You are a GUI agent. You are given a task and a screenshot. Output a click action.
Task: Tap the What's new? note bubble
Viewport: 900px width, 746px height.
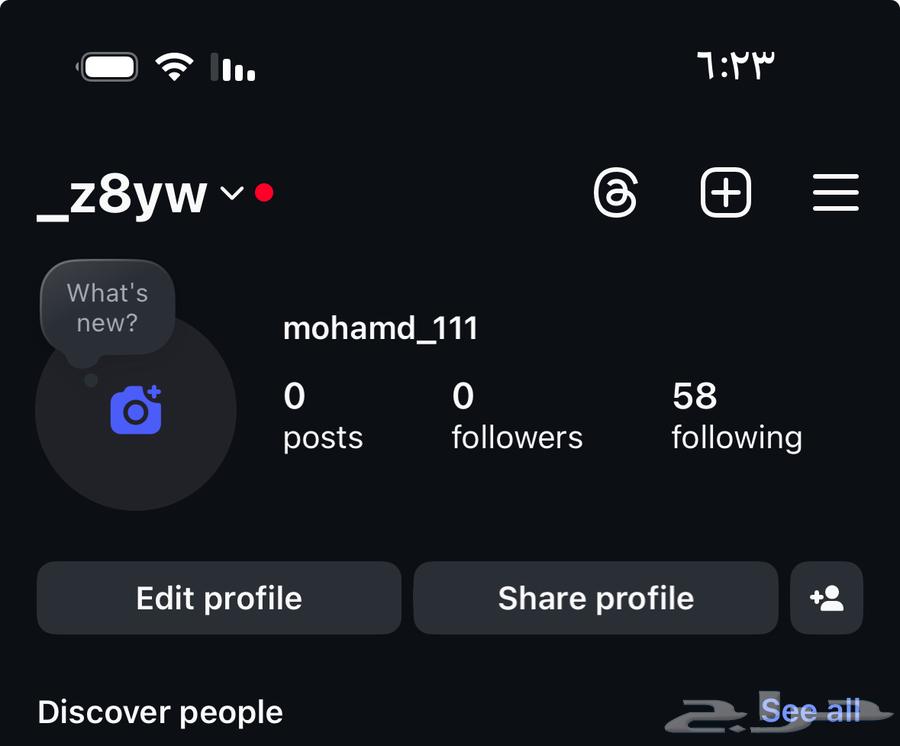click(x=107, y=308)
